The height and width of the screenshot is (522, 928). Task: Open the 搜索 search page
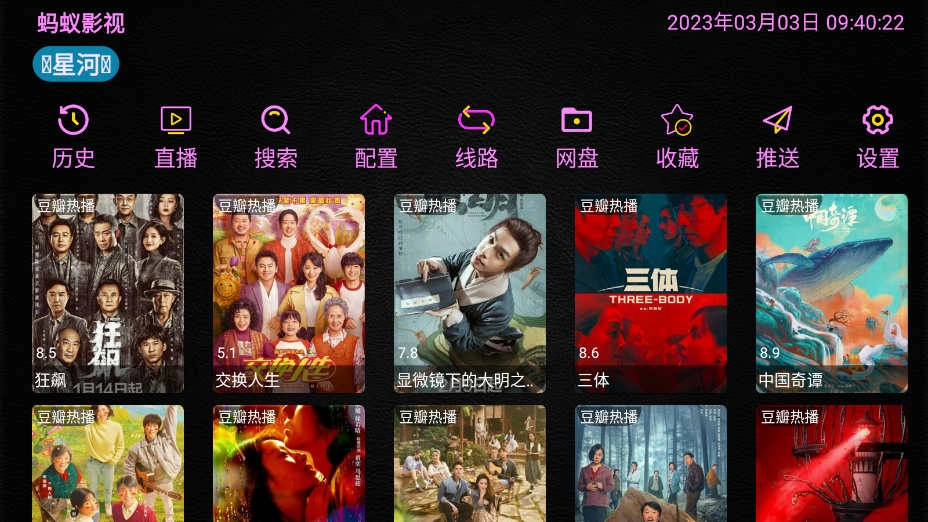point(276,136)
